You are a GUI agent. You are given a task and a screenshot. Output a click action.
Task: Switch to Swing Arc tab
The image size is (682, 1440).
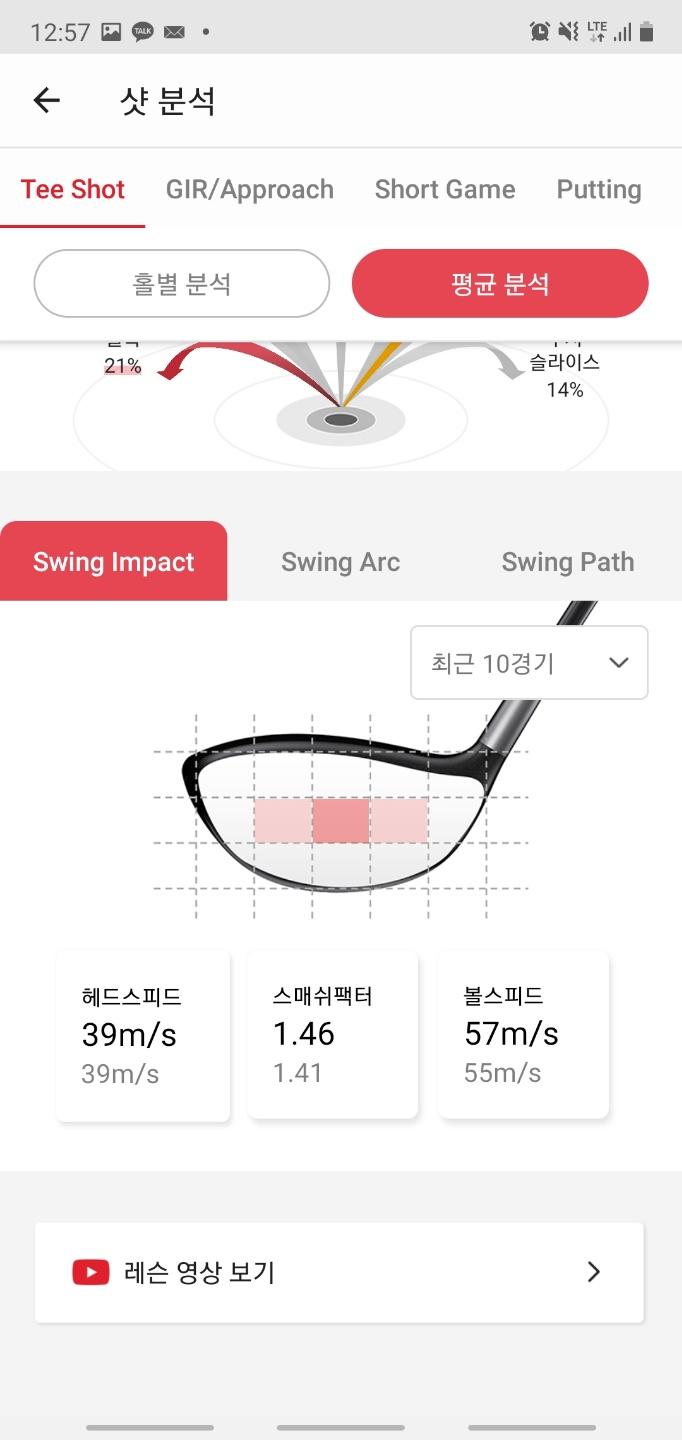tap(340, 562)
